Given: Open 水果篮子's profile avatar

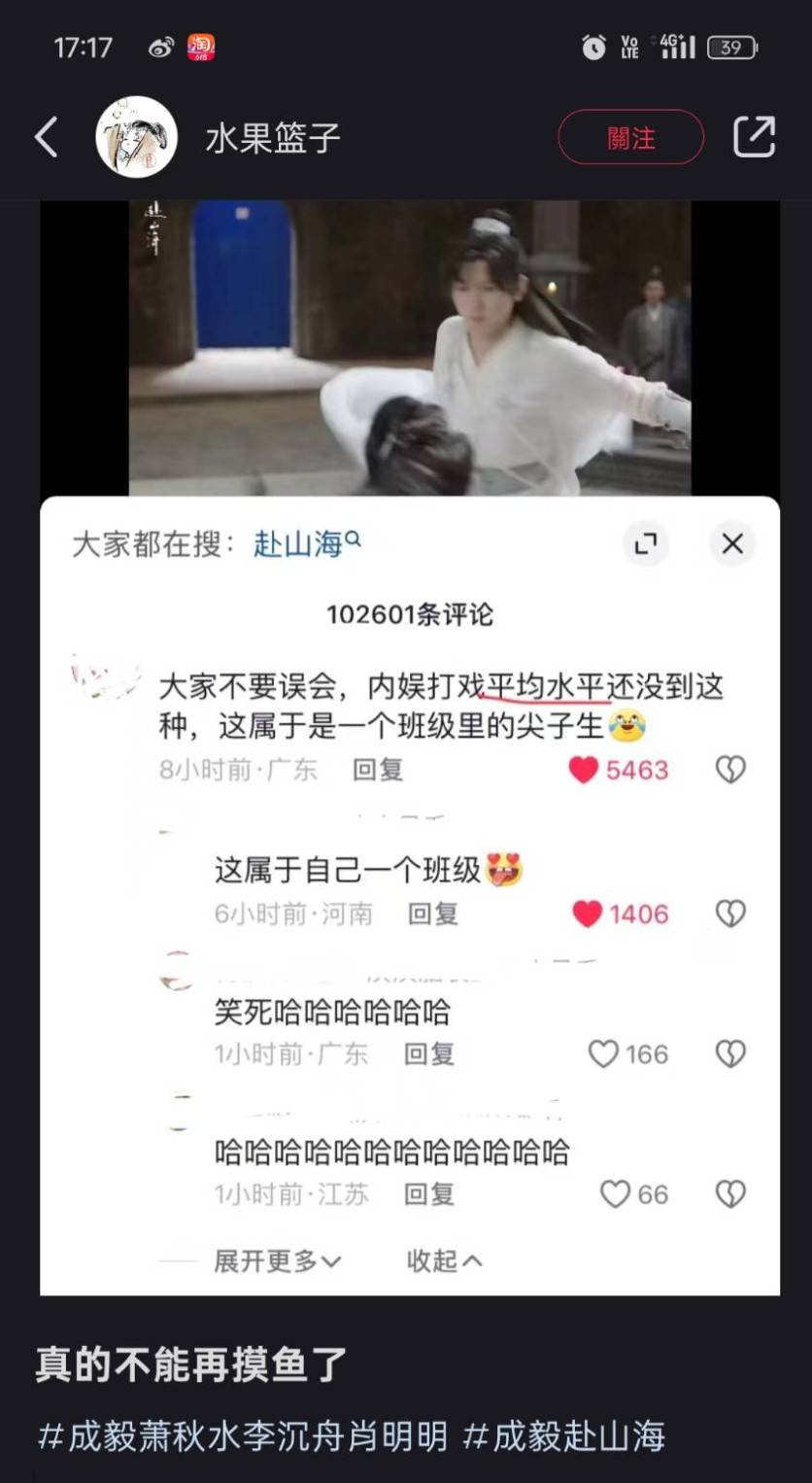Looking at the screenshot, I should point(136,137).
